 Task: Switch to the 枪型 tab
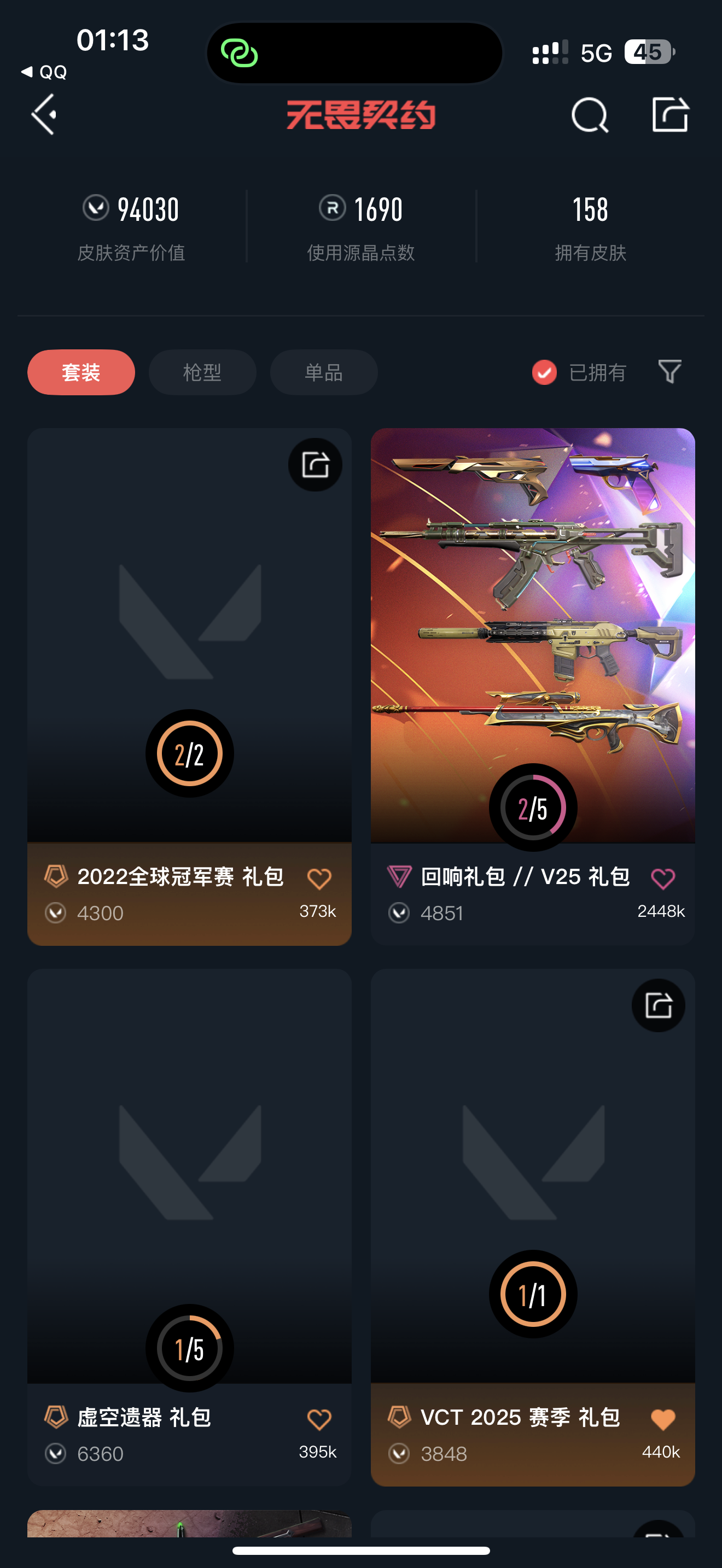(x=202, y=372)
